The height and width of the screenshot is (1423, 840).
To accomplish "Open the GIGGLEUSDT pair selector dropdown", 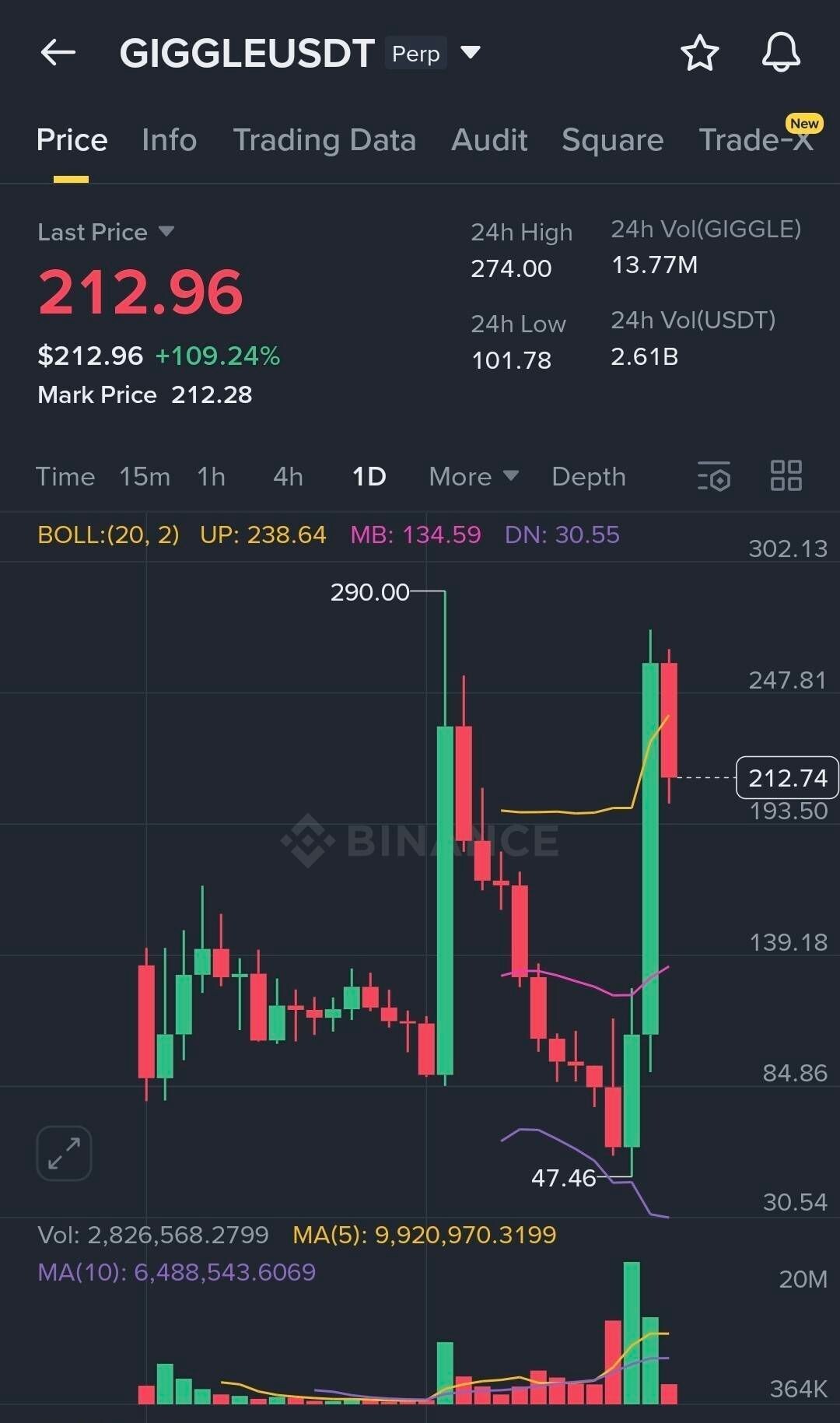I will [470, 53].
